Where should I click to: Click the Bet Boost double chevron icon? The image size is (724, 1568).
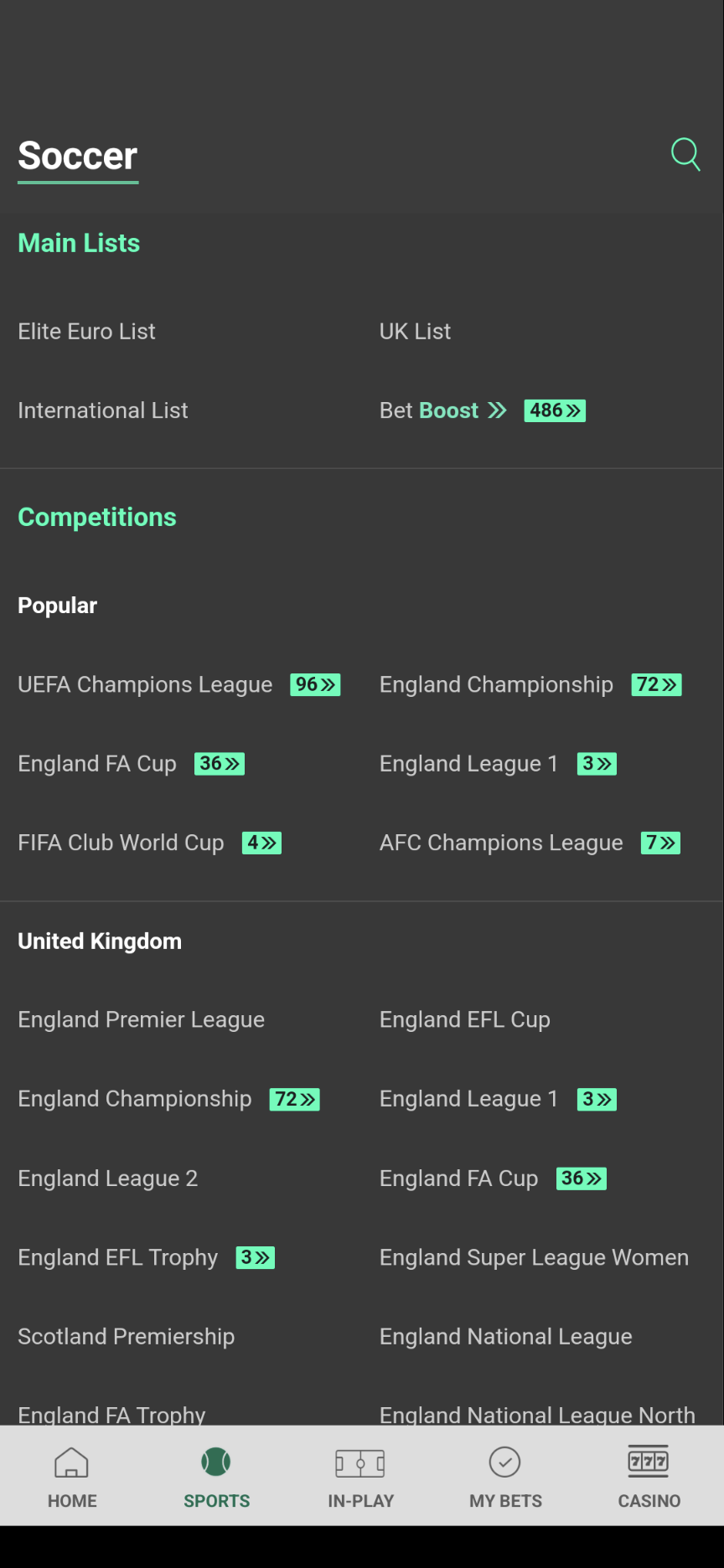pos(498,410)
